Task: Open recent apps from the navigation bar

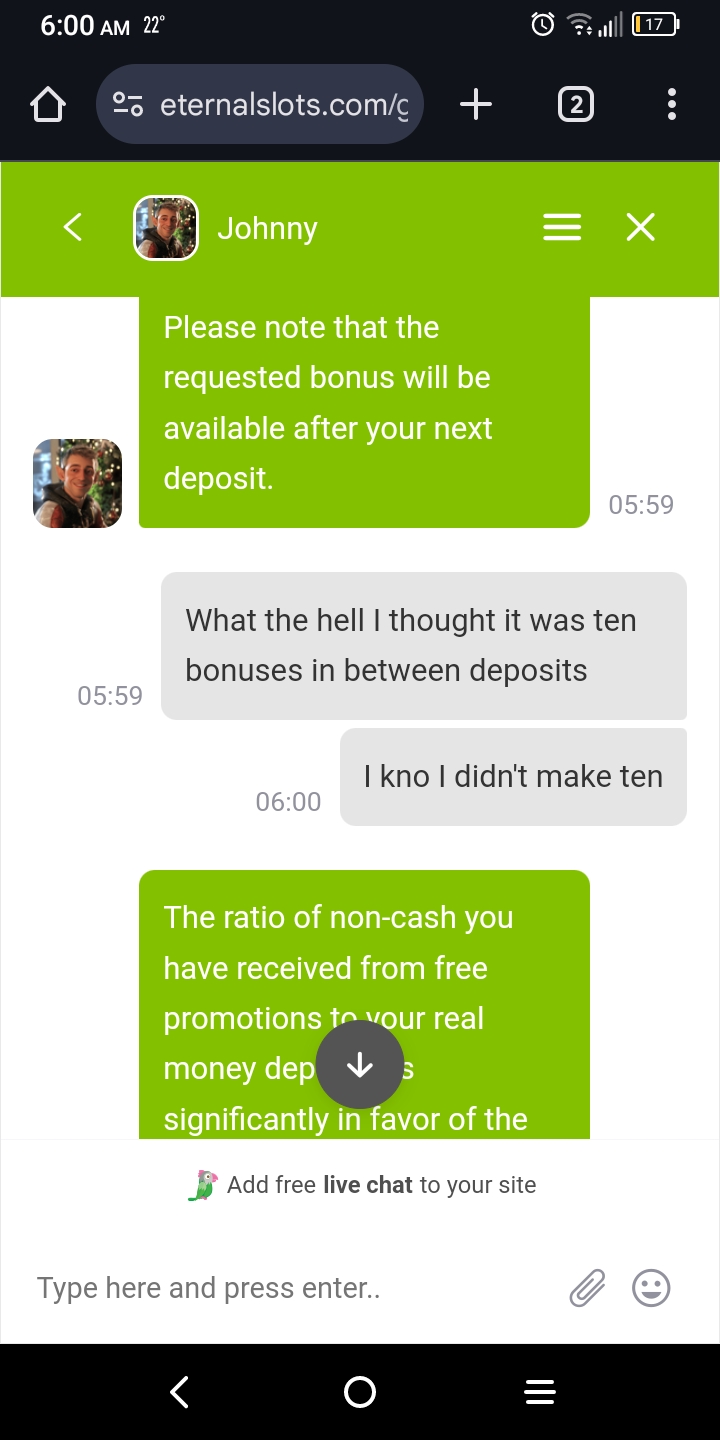Action: pos(540,1391)
